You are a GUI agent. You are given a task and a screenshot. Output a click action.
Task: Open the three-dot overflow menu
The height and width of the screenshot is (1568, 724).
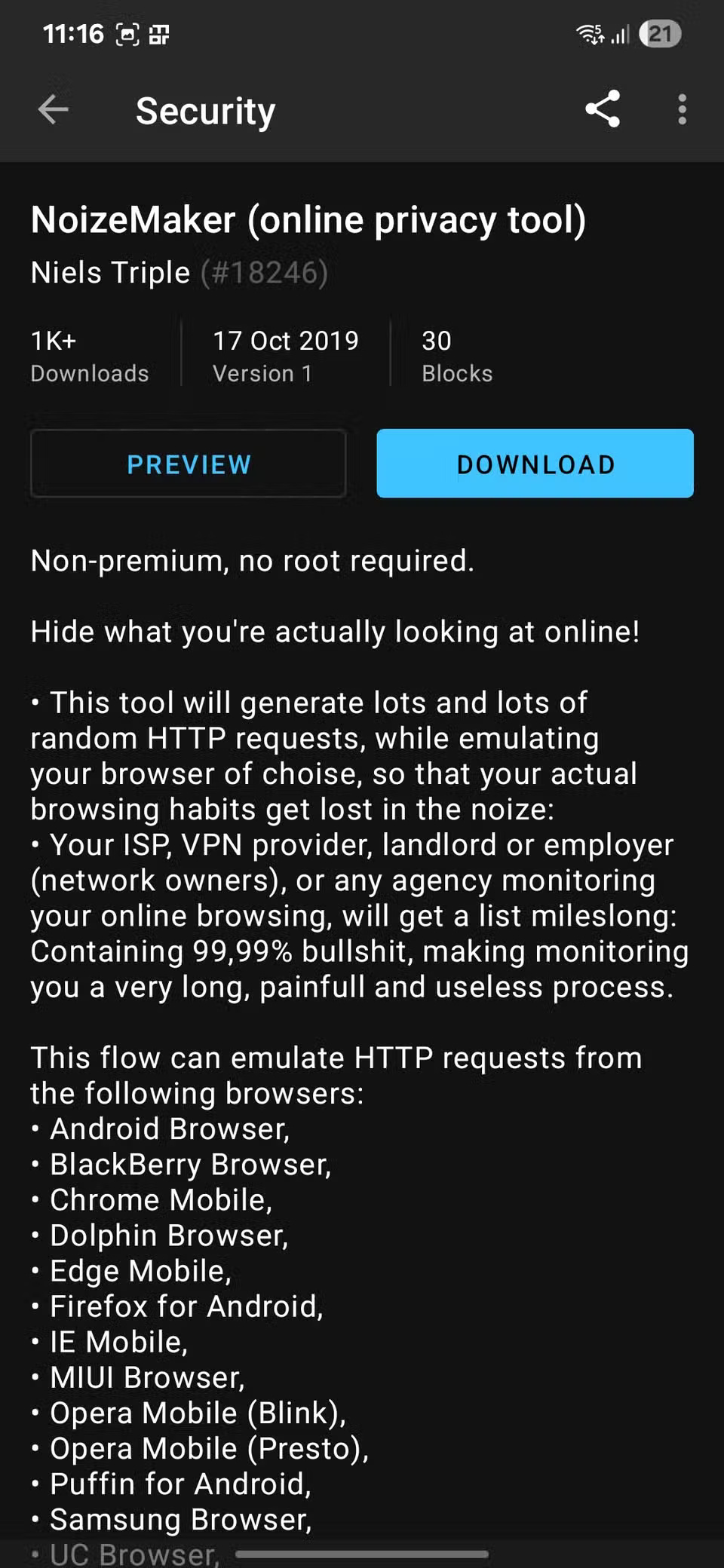click(x=682, y=110)
